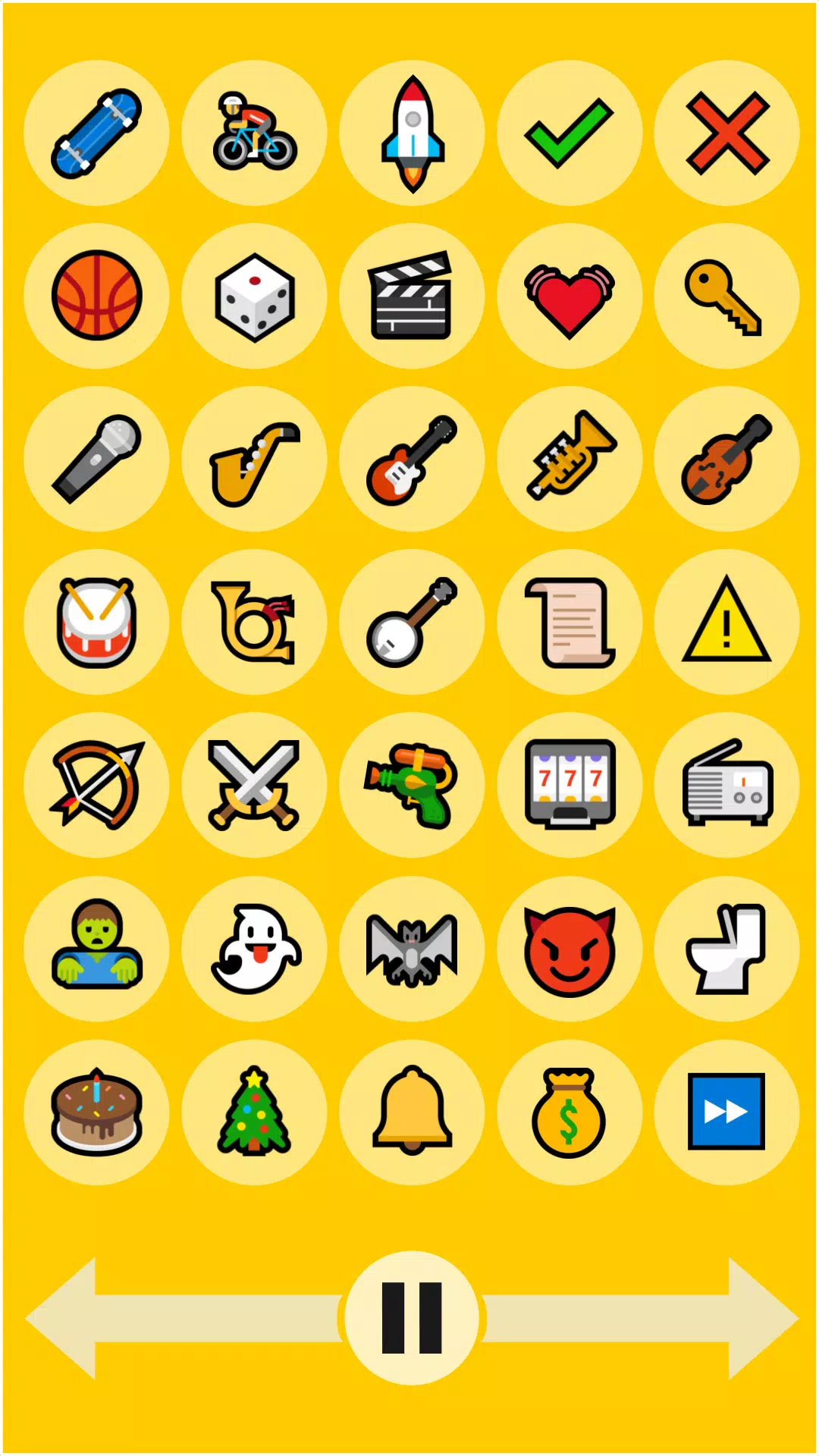Tap the drum sound button

point(96,622)
